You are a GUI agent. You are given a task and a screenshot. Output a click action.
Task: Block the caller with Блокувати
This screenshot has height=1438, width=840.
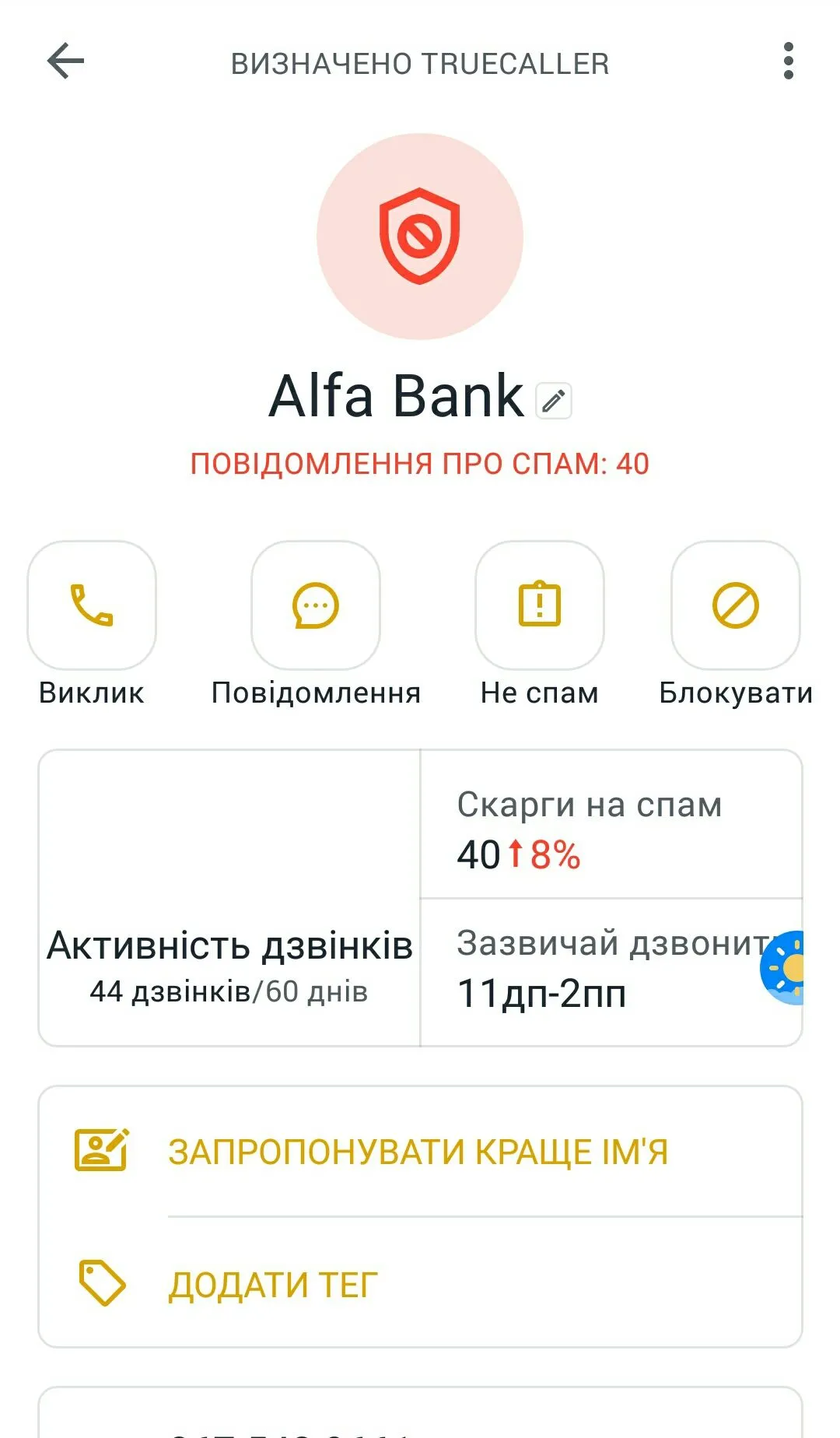coord(736,605)
